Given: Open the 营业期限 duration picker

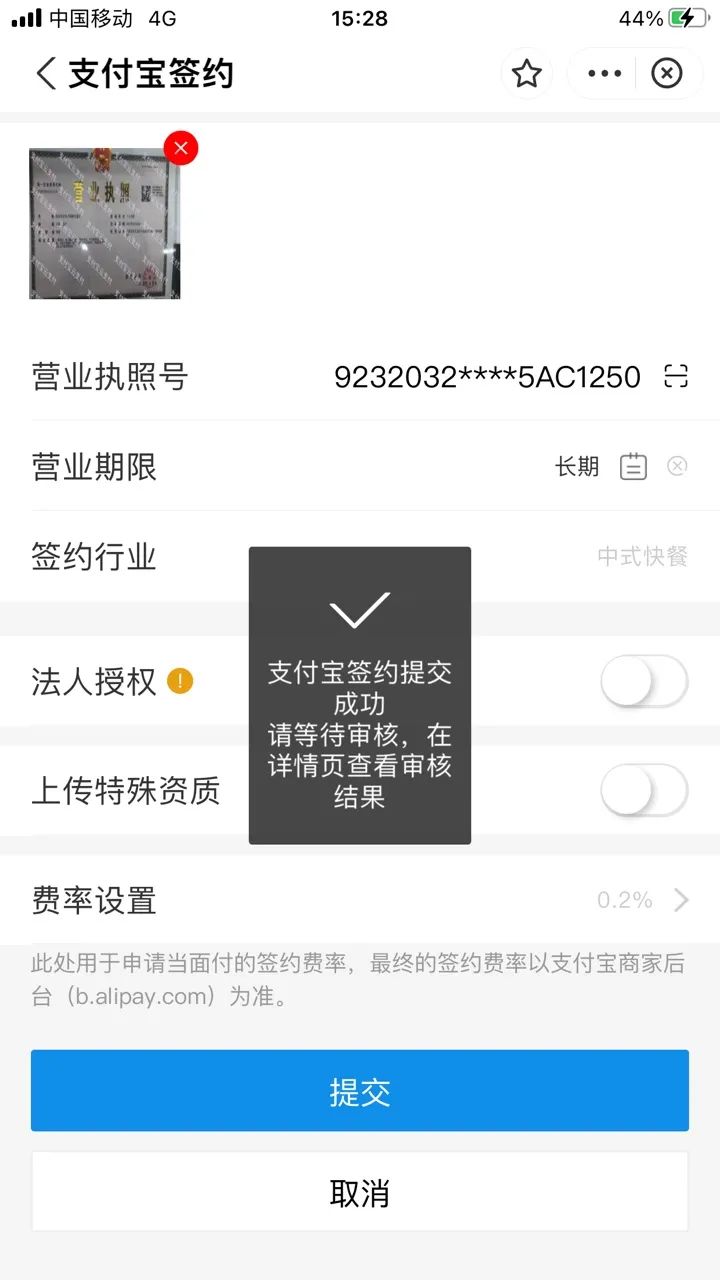Looking at the screenshot, I should pos(576,466).
